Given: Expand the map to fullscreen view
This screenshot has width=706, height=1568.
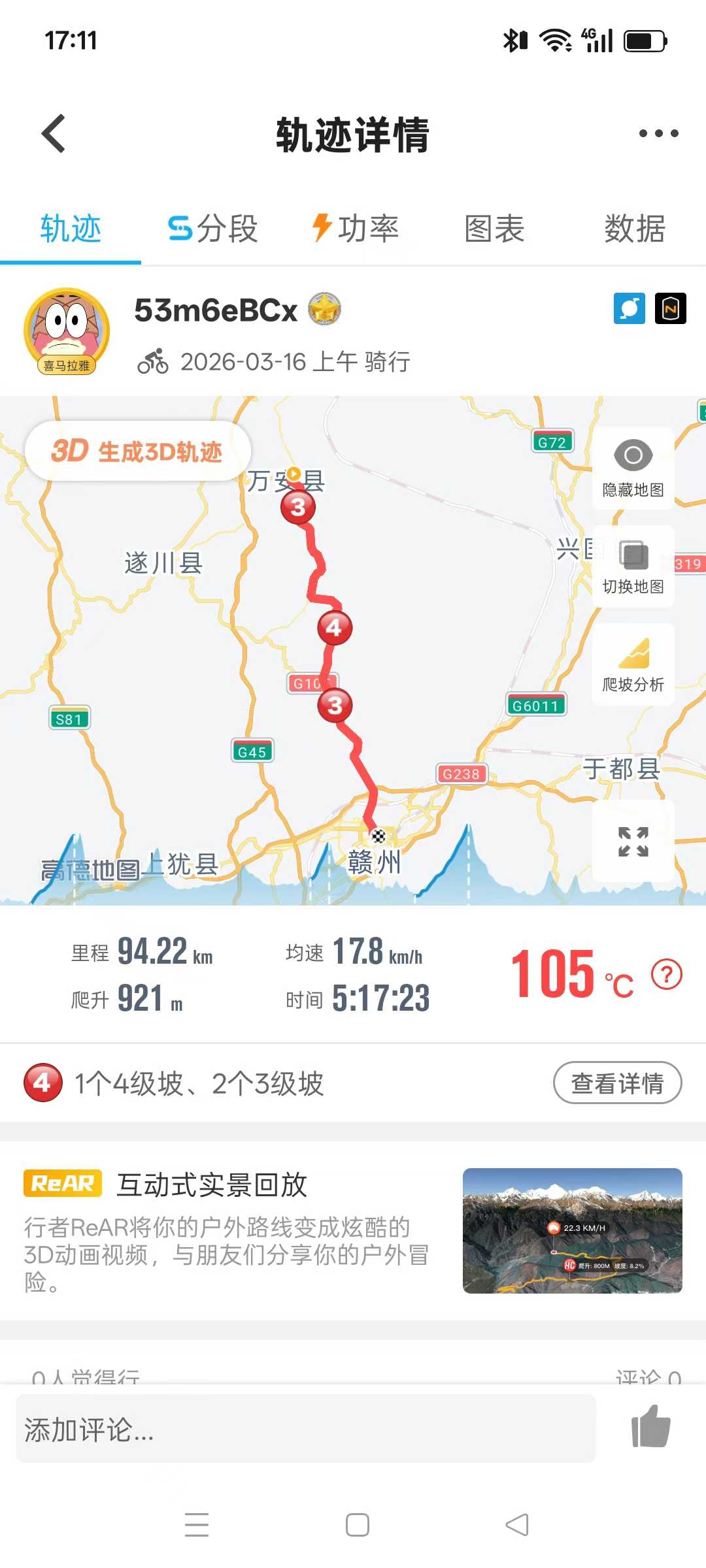Looking at the screenshot, I should [x=632, y=842].
